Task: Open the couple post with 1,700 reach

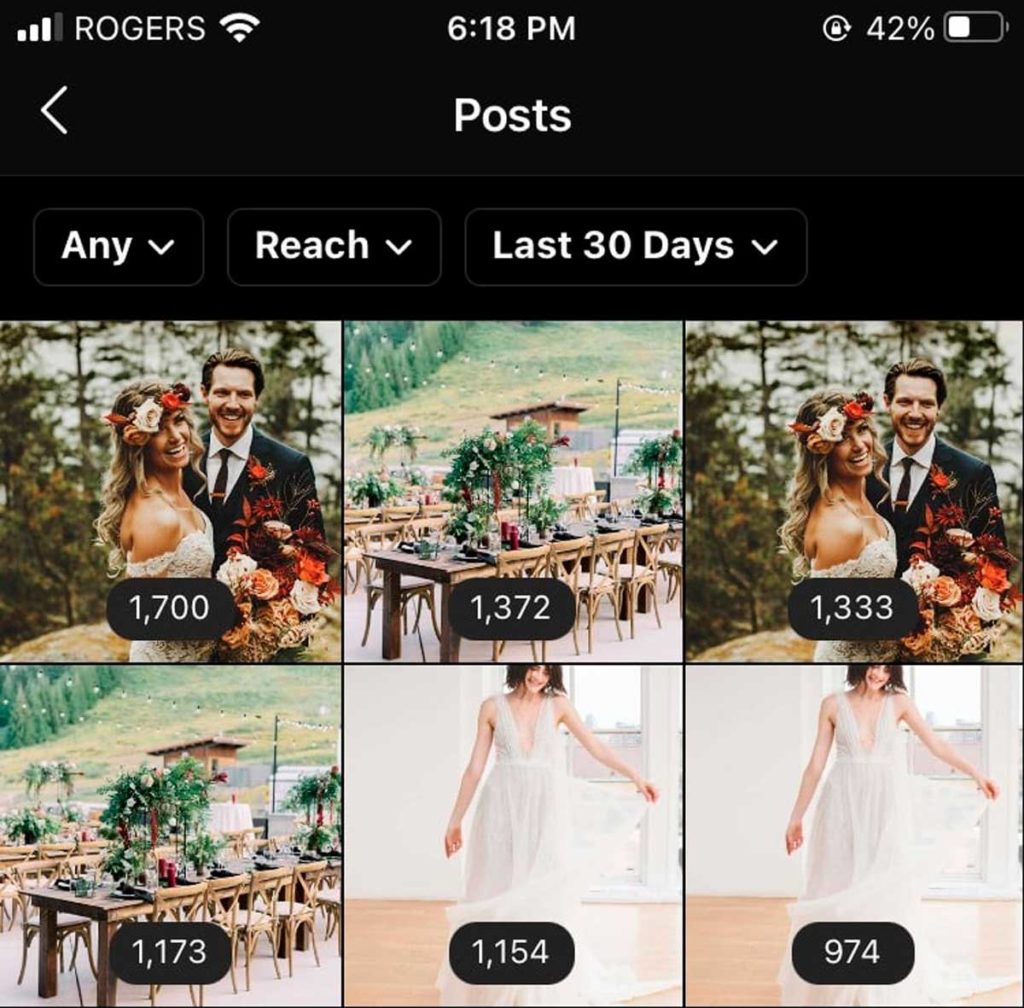Action: pos(170,490)
